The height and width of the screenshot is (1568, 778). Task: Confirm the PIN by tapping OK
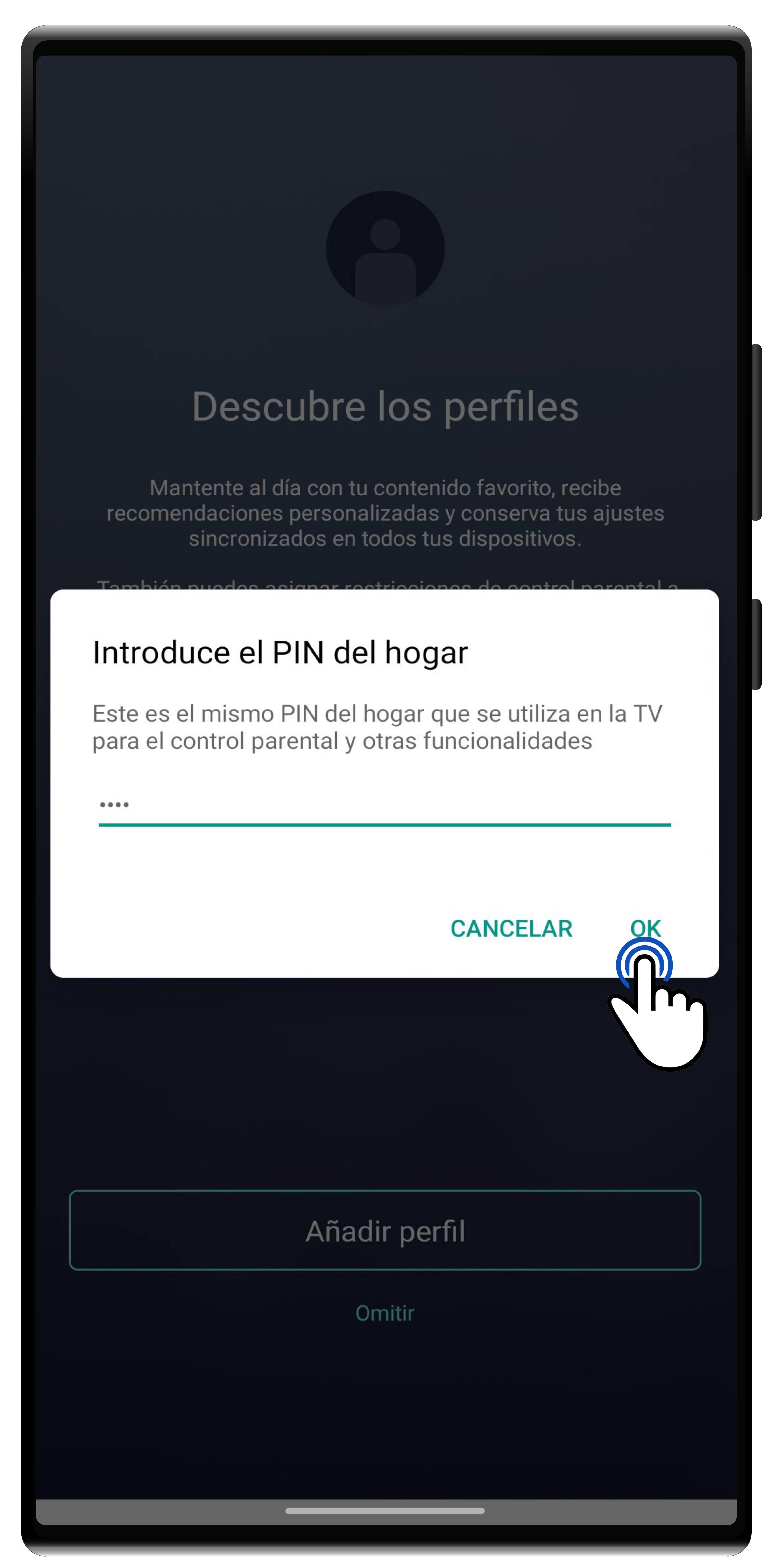coord(648,928)
